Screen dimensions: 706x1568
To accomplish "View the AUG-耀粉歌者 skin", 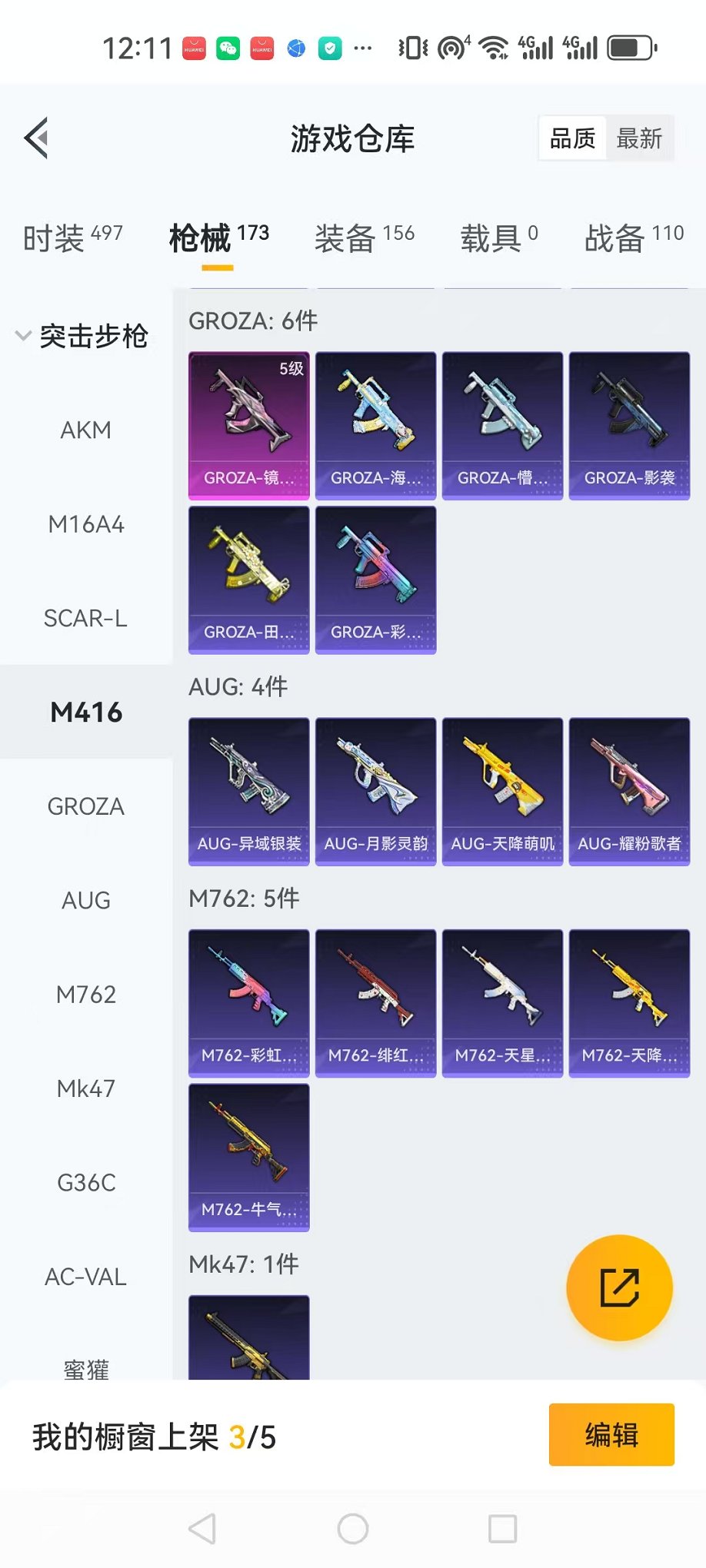I will (x=629, y=791).
